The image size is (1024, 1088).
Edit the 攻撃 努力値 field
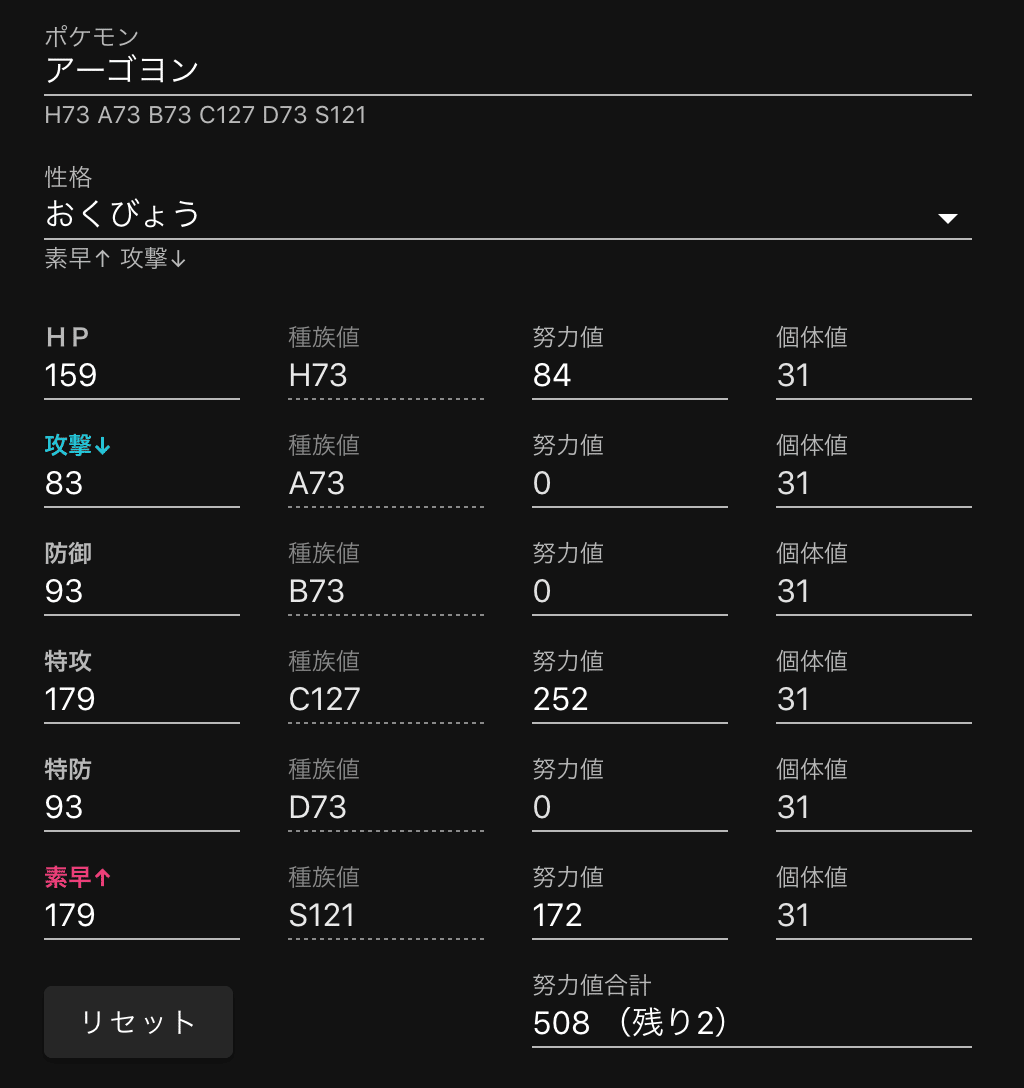(x=630, y=484)
